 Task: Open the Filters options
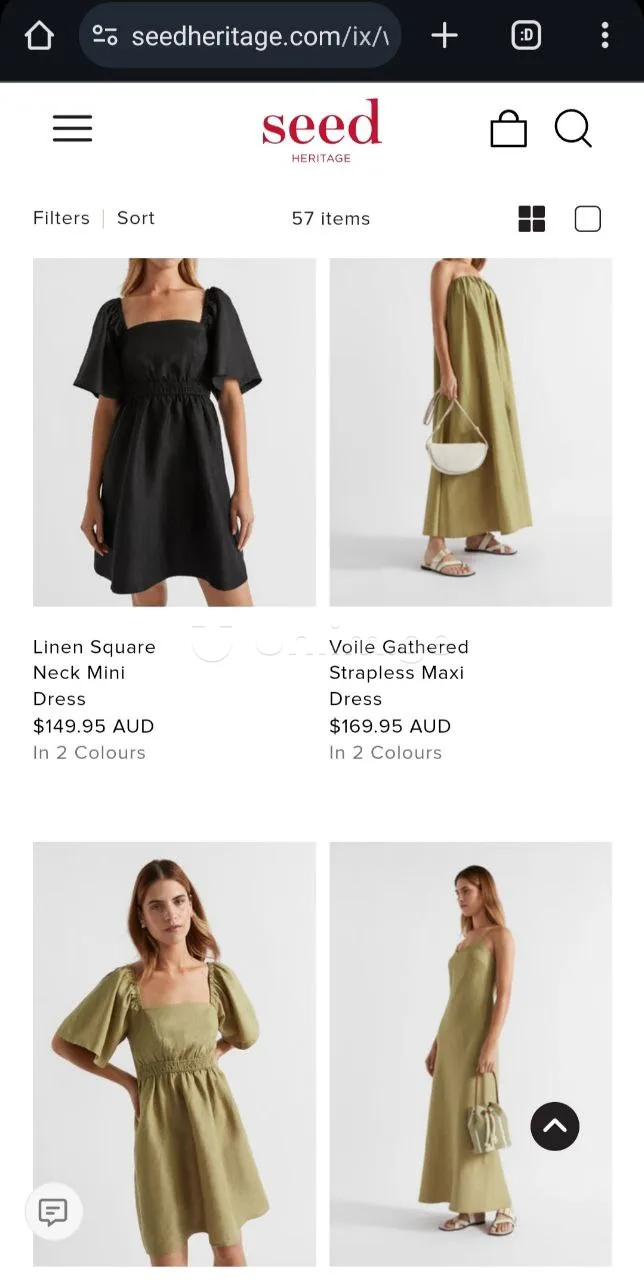[x=61, y=218]
